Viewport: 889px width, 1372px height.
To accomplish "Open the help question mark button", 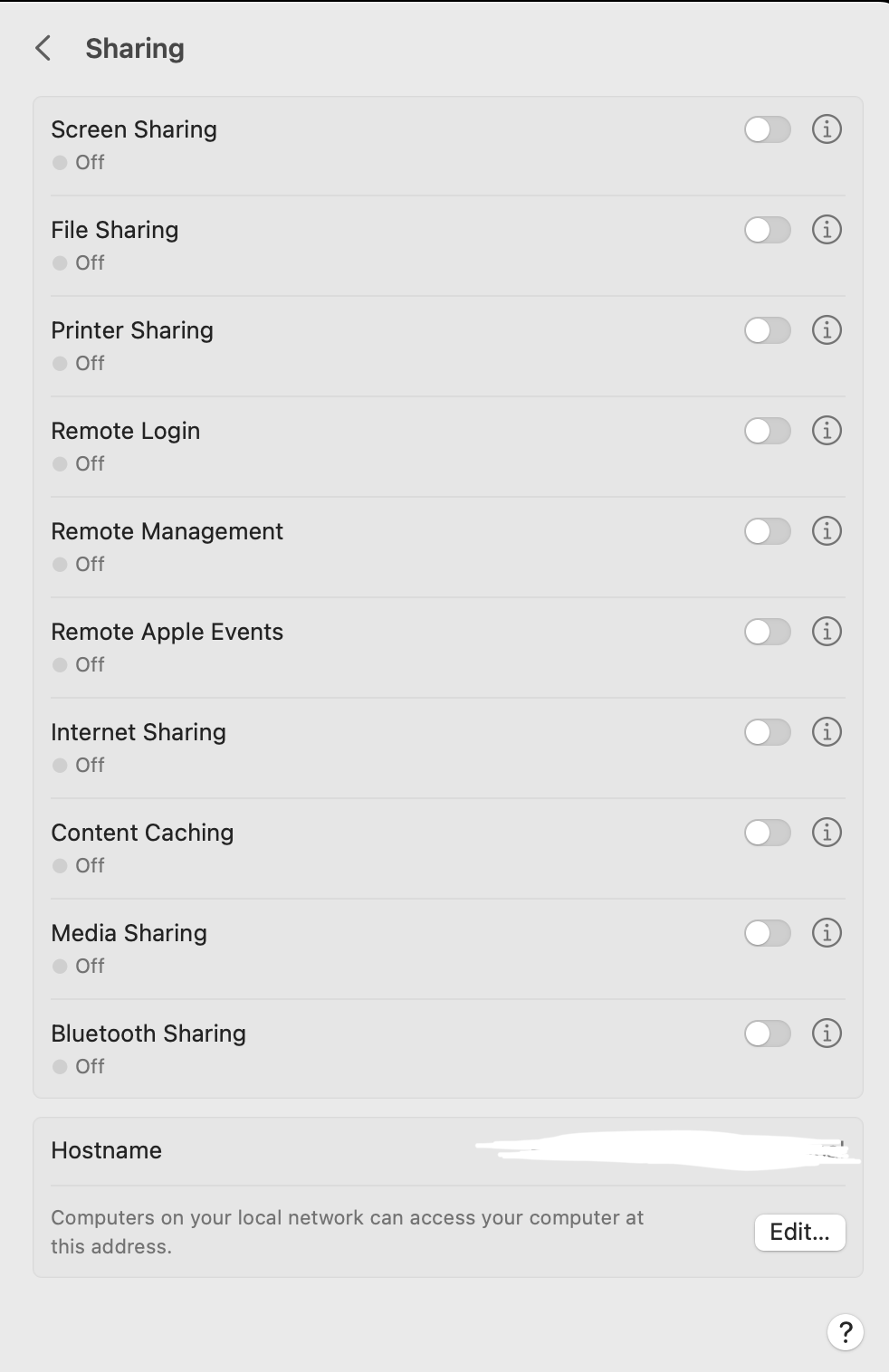I will (x=845, y=1331).
